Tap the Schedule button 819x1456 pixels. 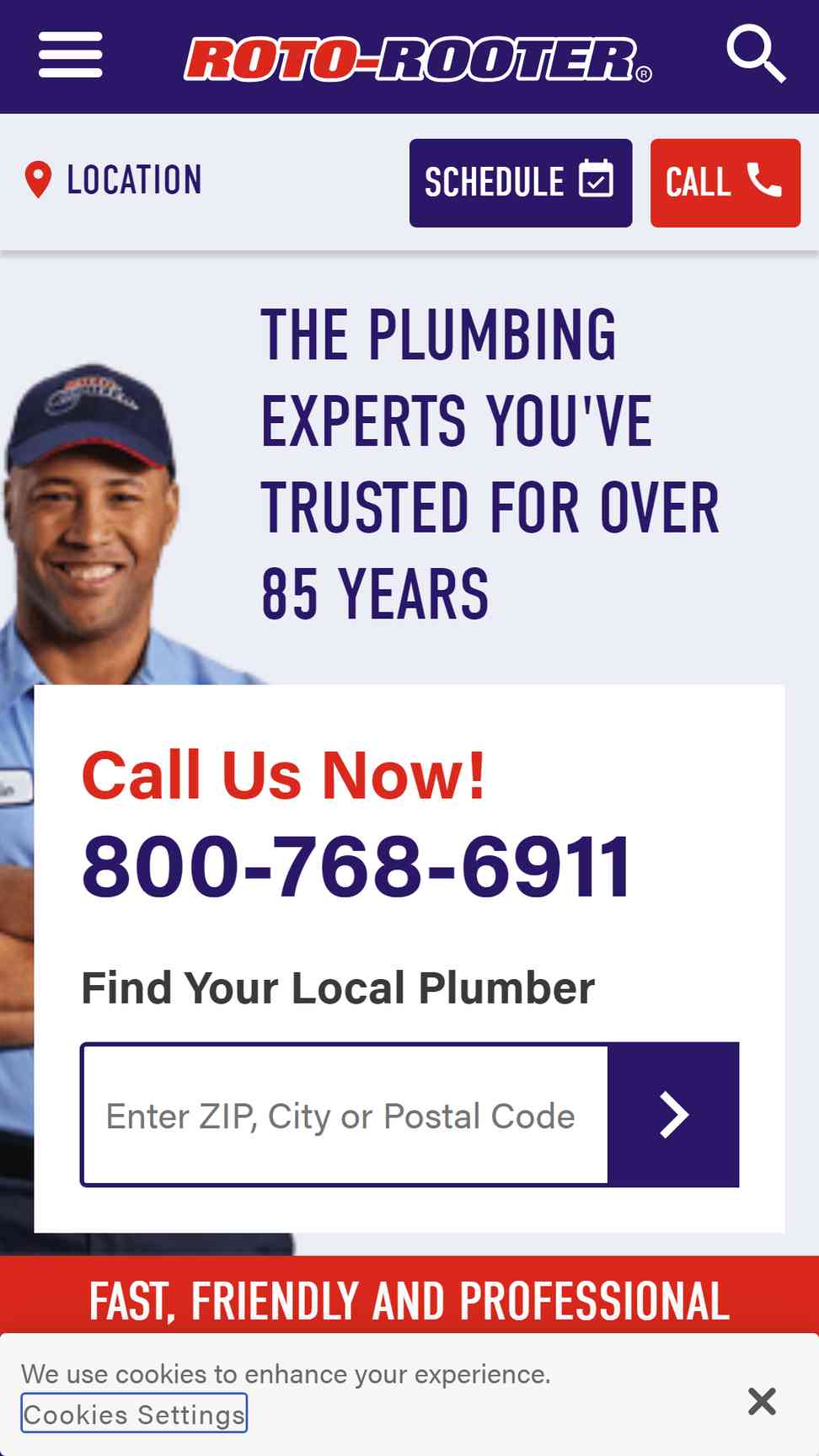[x=521, y=183]
